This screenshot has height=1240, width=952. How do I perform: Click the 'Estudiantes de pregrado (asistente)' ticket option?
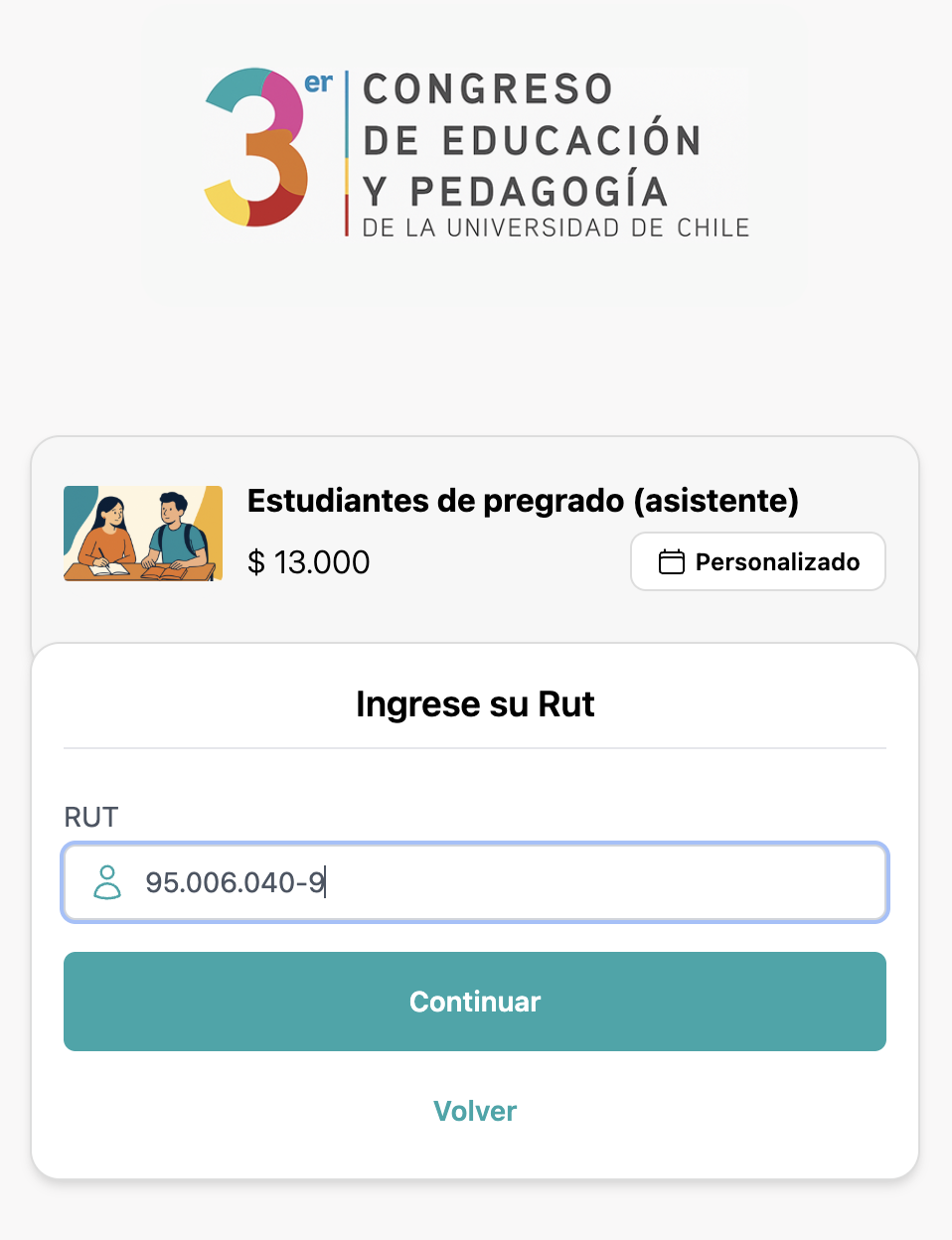coord(522,501)
